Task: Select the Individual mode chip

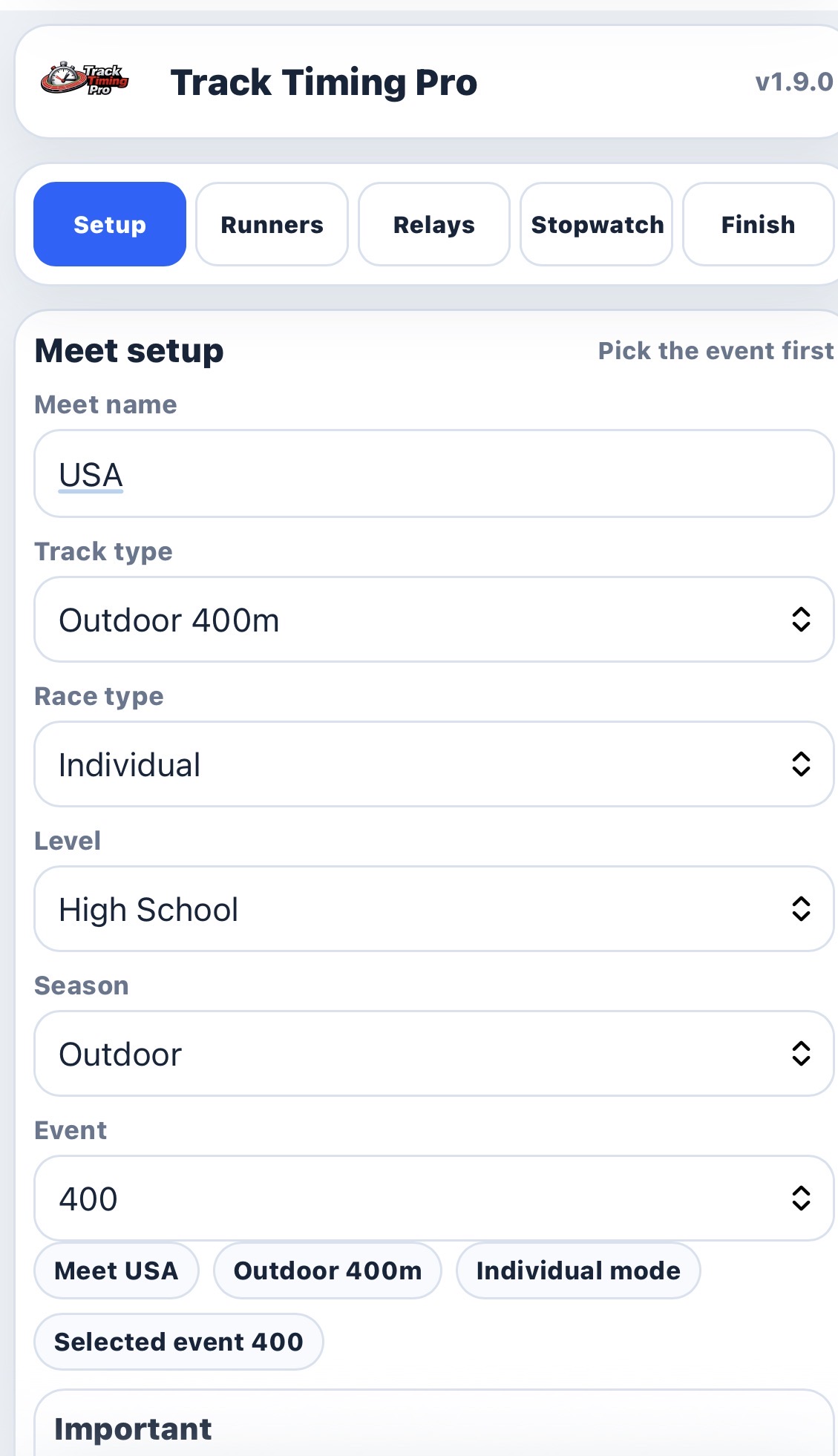Action: (x=578, y=1270)
